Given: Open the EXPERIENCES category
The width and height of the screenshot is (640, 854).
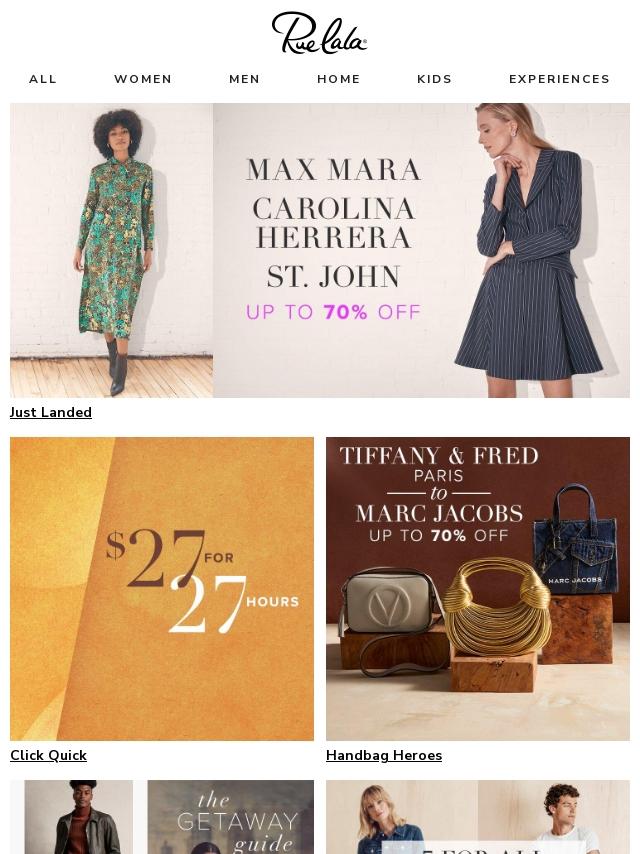Looking at the screenshot, I should (x=559, y=79).
